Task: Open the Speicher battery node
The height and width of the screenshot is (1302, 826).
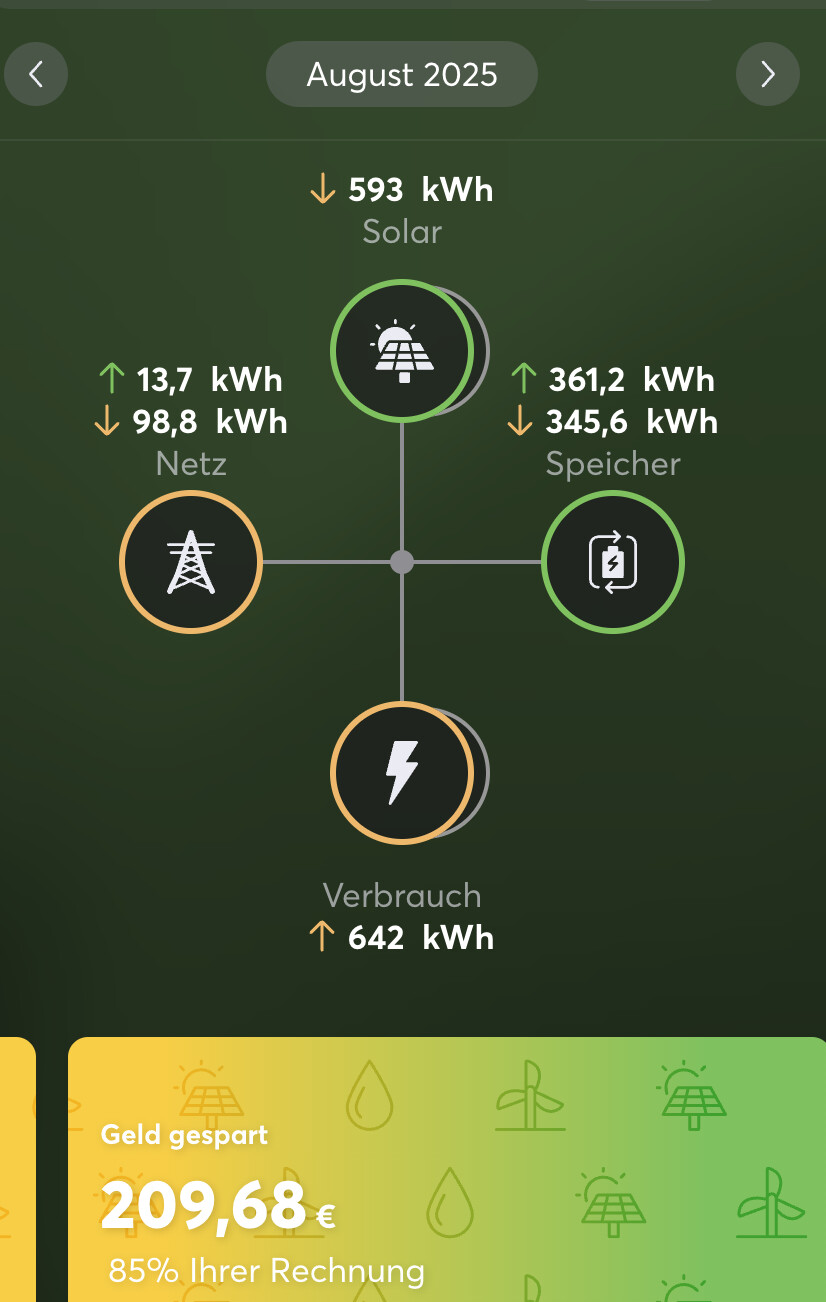Action: click(x=612, y=561)
